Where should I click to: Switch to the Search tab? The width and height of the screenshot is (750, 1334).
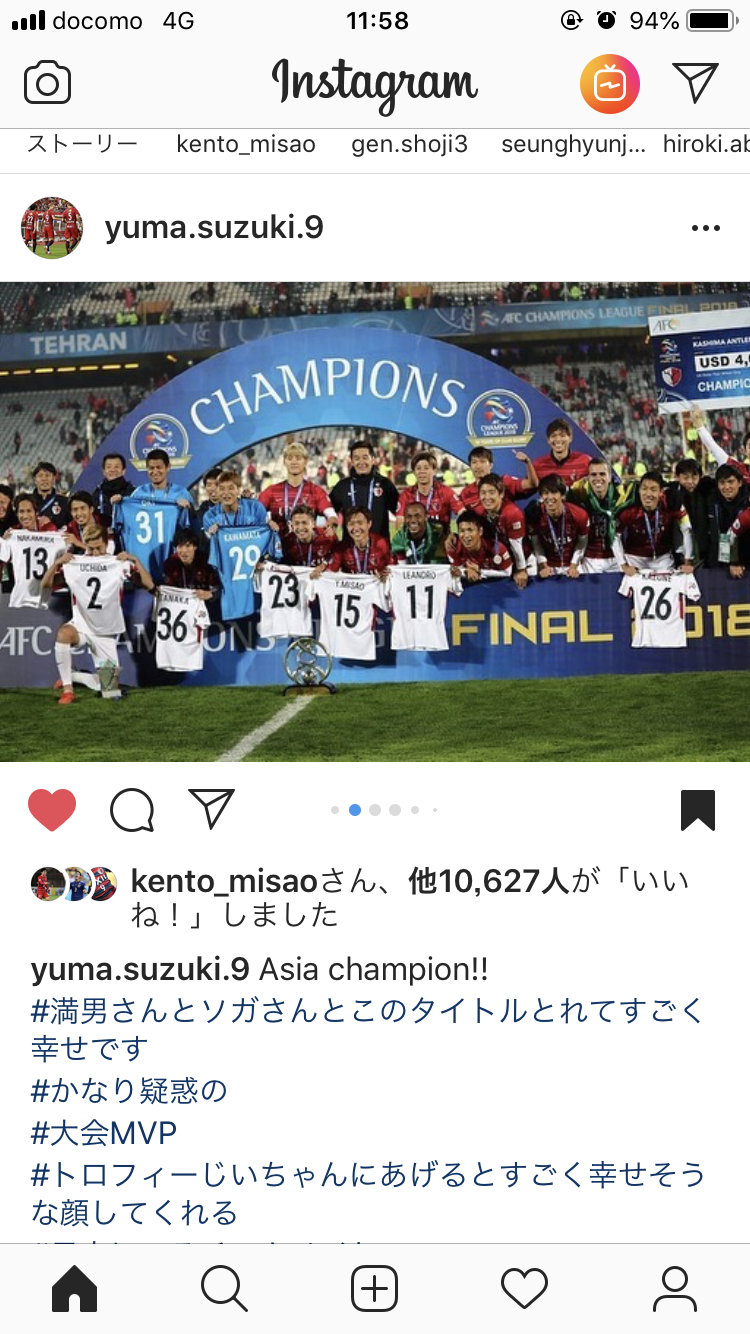pos(225,1289)
